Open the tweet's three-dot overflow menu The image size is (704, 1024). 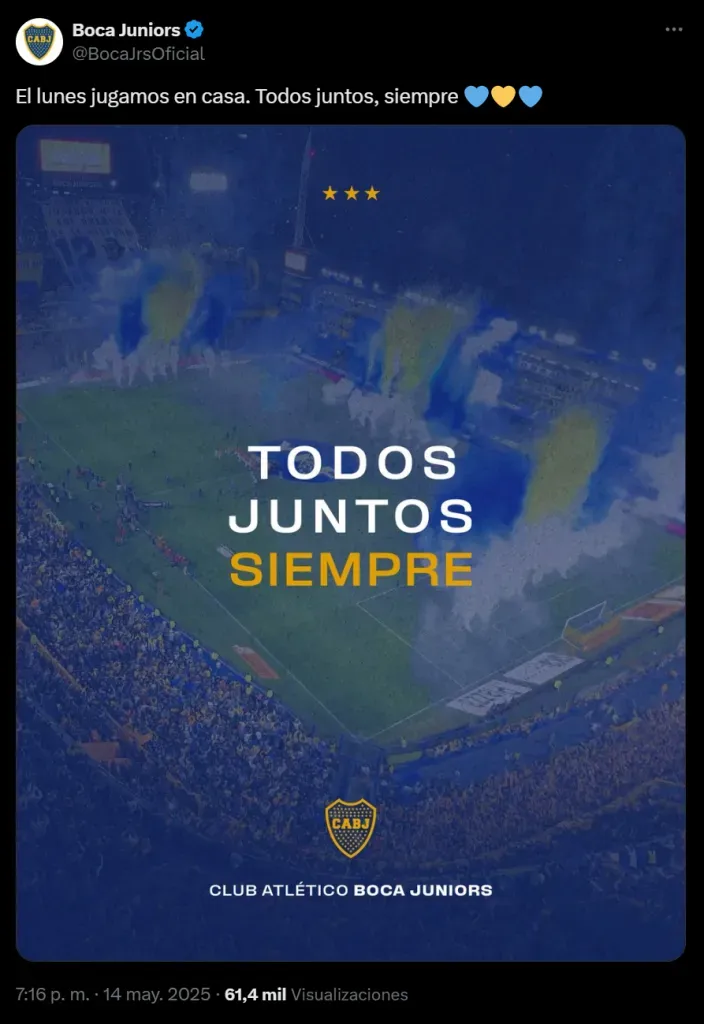pyautogui.click(x=674, y=30)
